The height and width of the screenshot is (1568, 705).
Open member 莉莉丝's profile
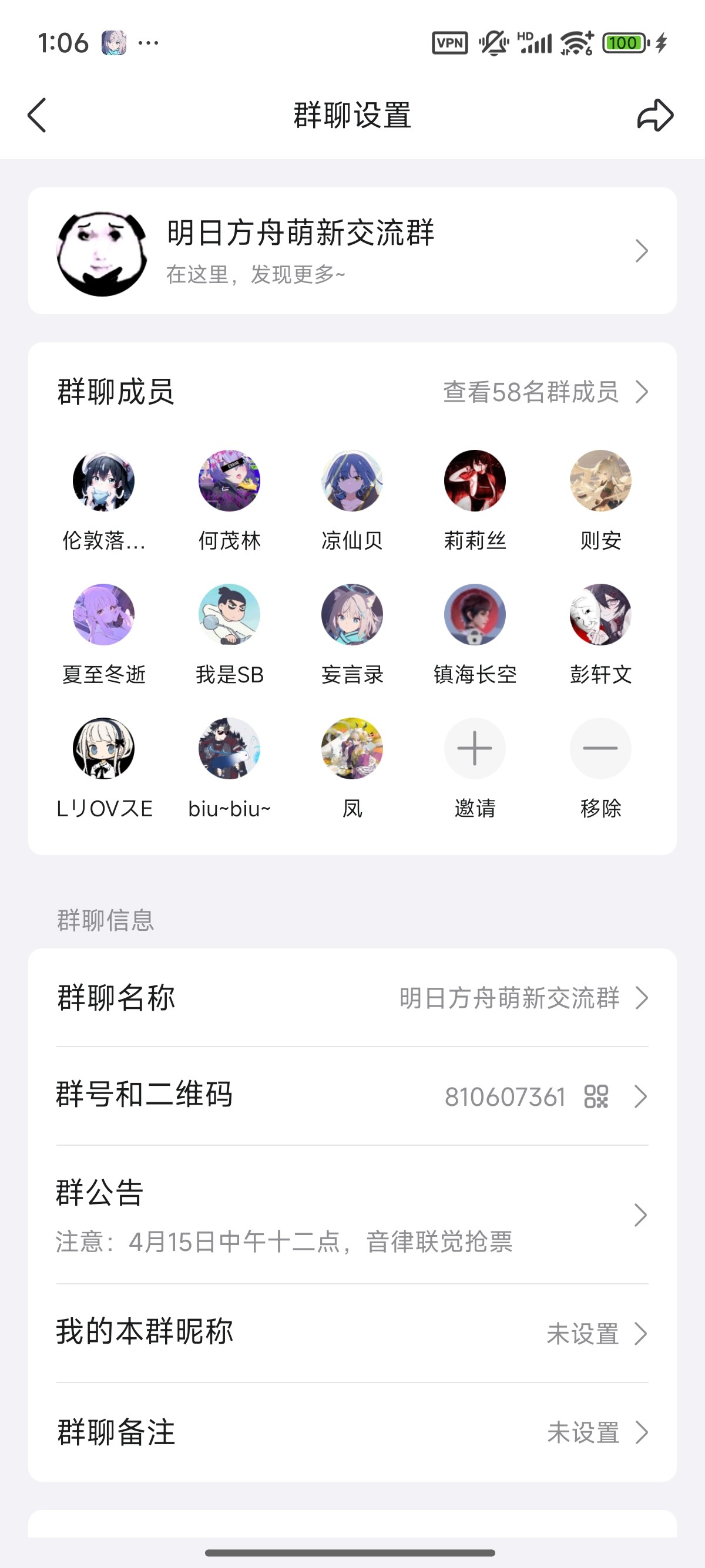[474, 481]
